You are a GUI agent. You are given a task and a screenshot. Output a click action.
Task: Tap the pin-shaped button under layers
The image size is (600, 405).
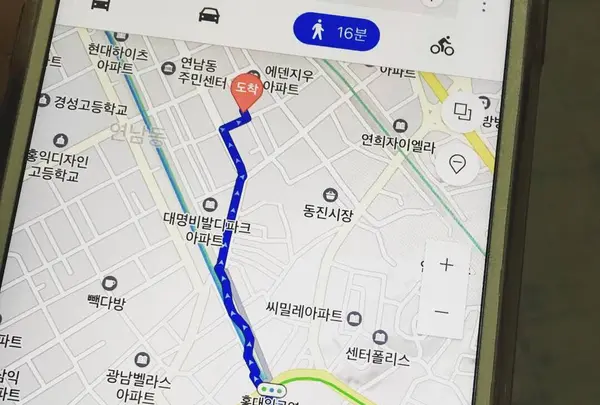point(461,164)
